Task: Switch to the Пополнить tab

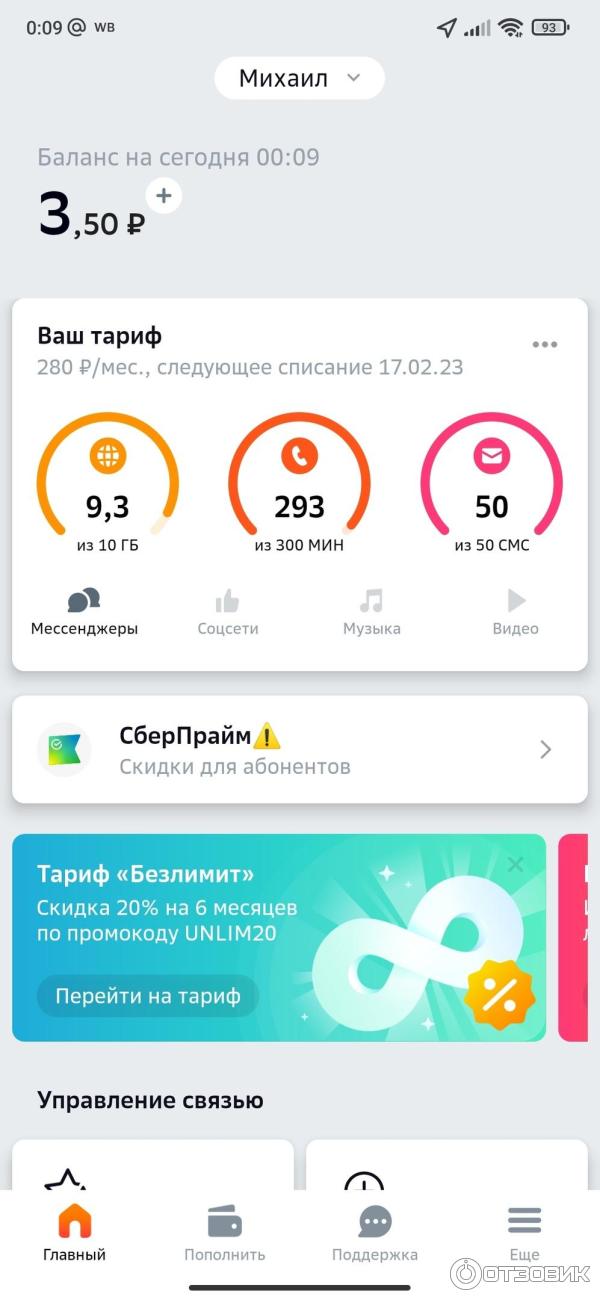Action: (x=224, y=1232)
